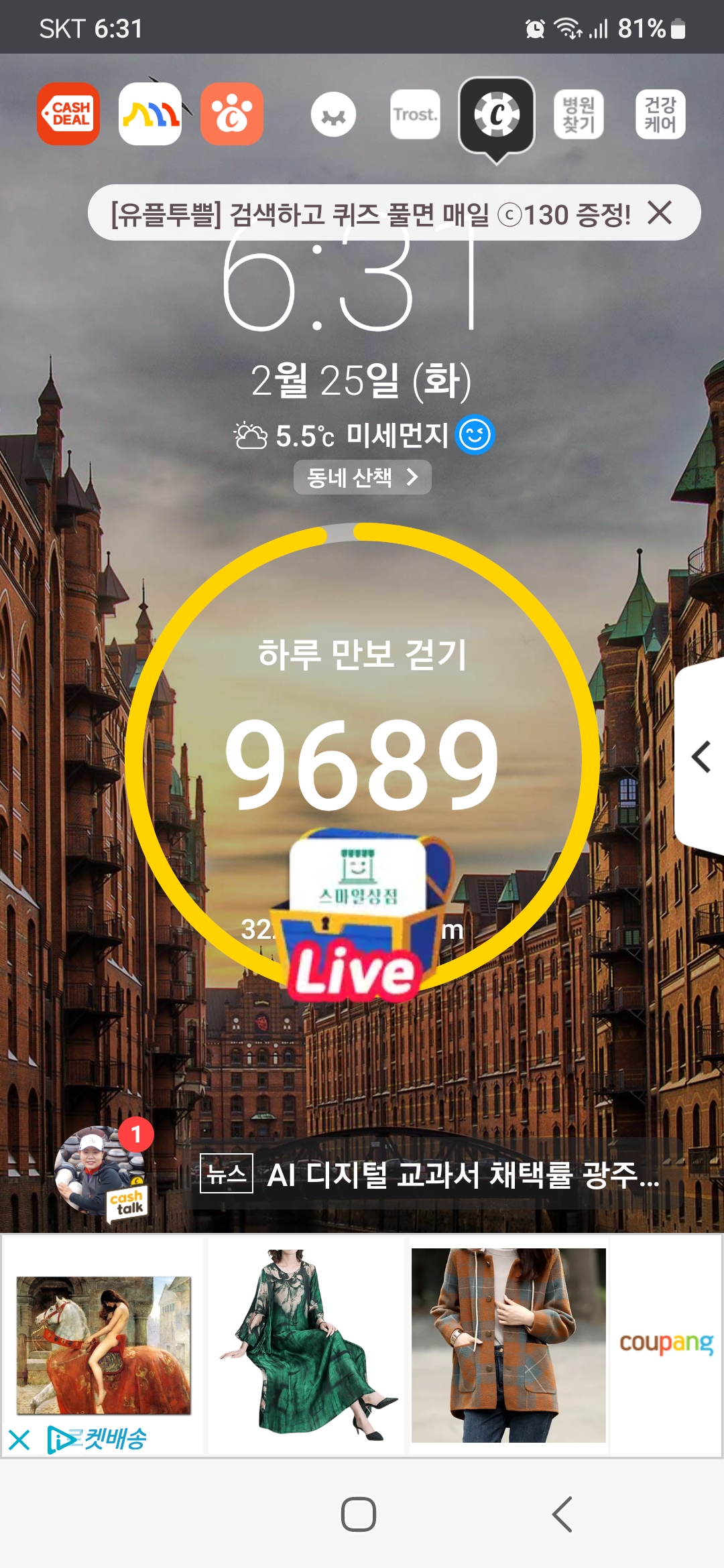Tap the black coin C icon
The height and width of the screenshot is (1568, 724).
[497, 115]
